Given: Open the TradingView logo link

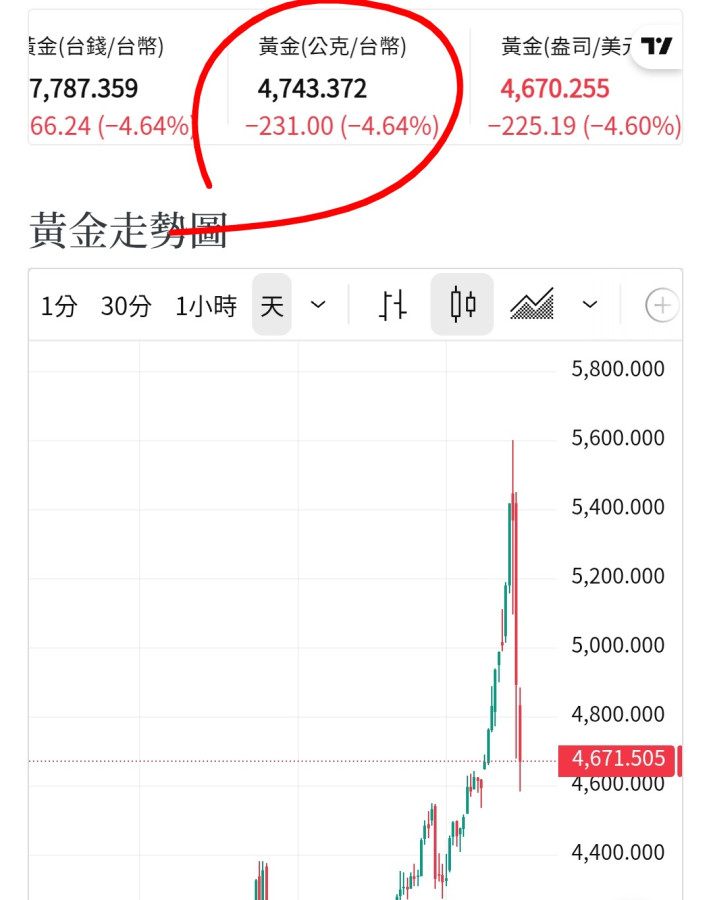Looking at the screenshot, I should coord(657,46).
